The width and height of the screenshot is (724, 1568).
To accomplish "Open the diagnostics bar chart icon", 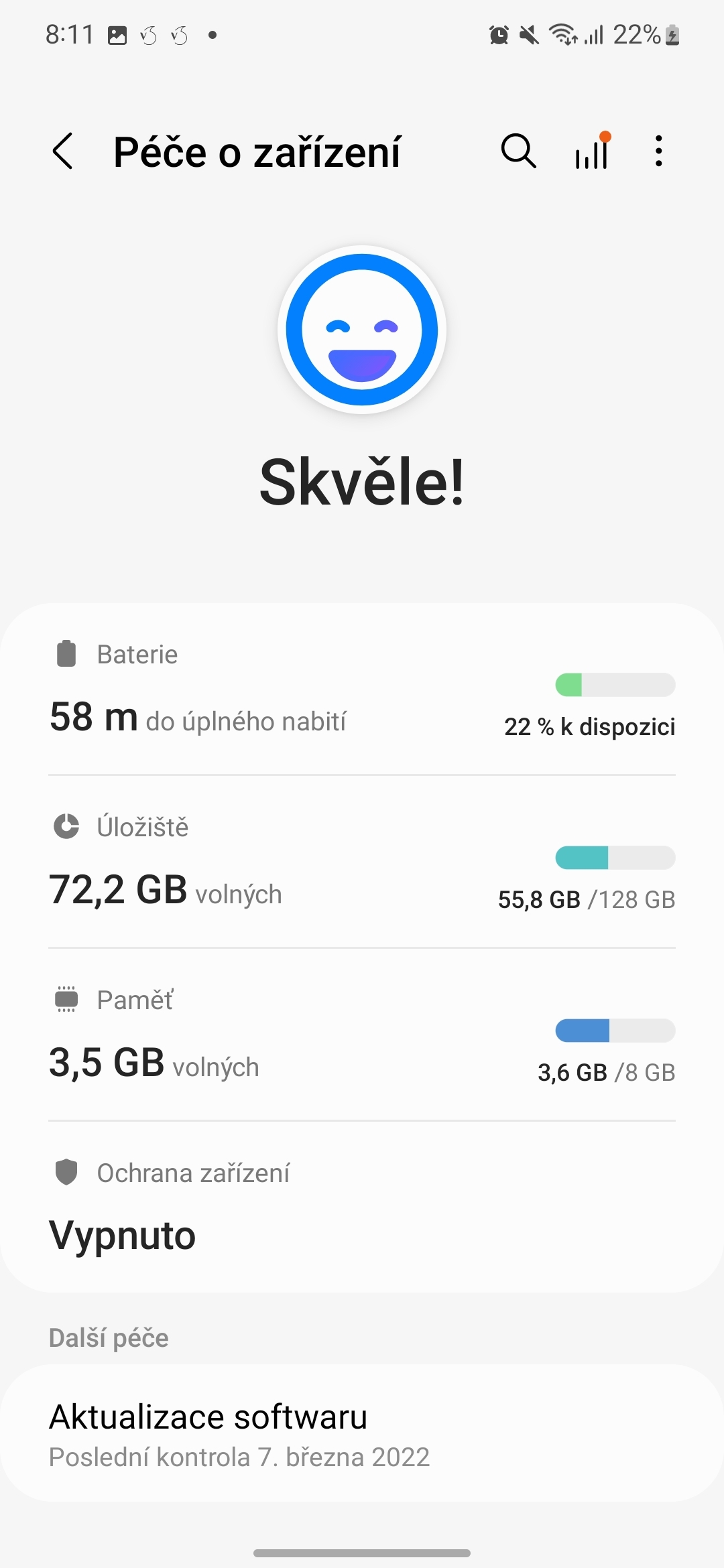I will point(592,151).
